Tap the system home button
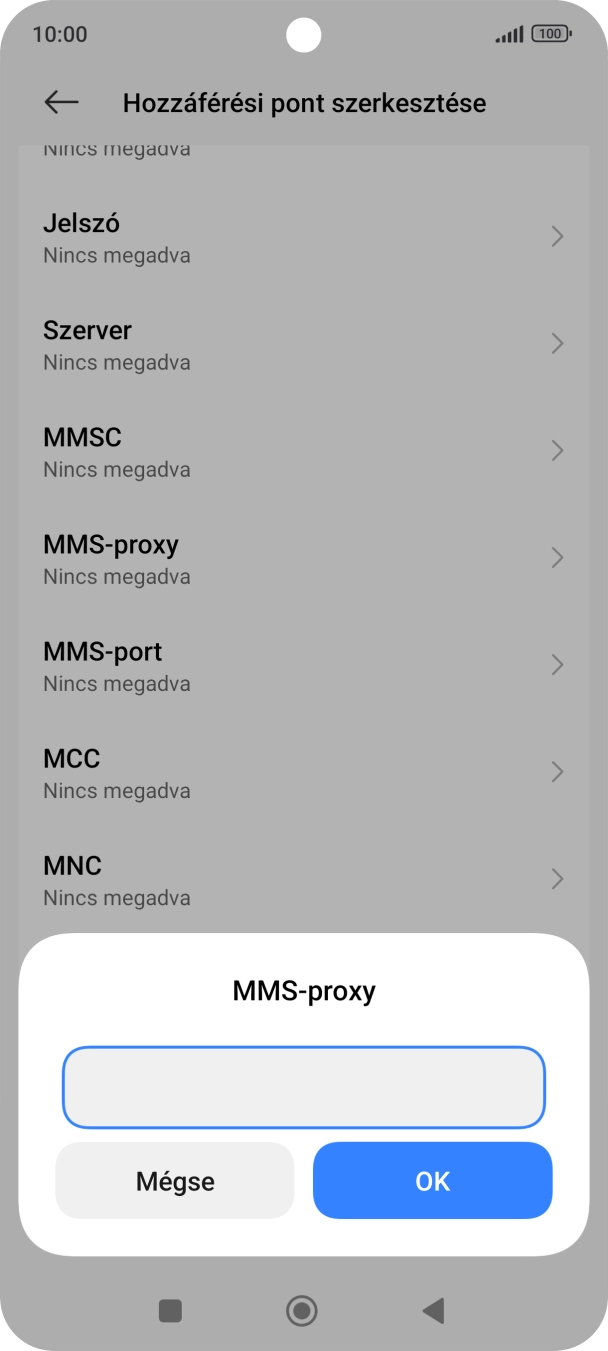This screenshot has height=1351, width=608. pyautogui.click(x=301, y=1310)
